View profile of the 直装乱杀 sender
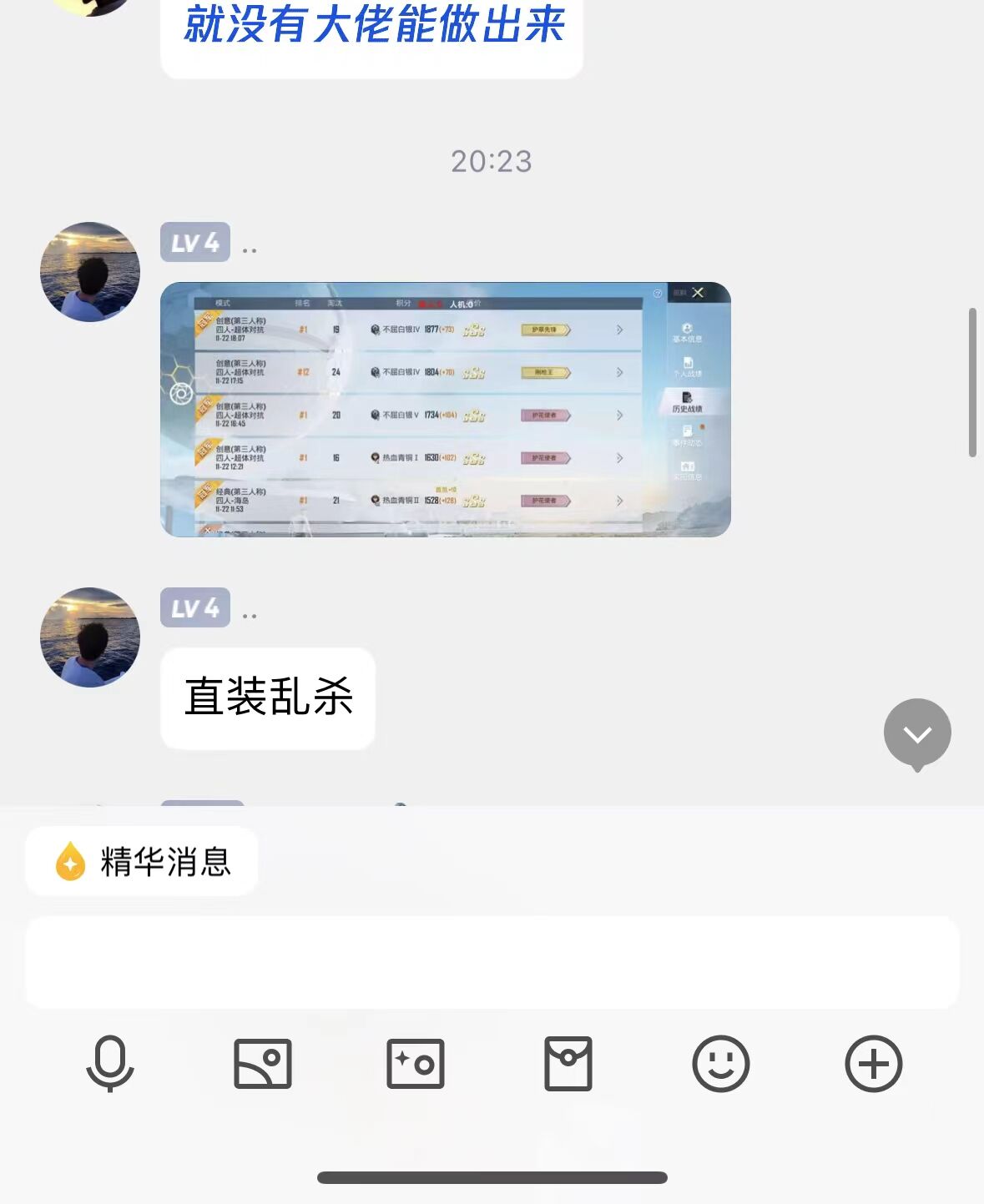This screenshot has width=984, height=1204. pos(90,637)
